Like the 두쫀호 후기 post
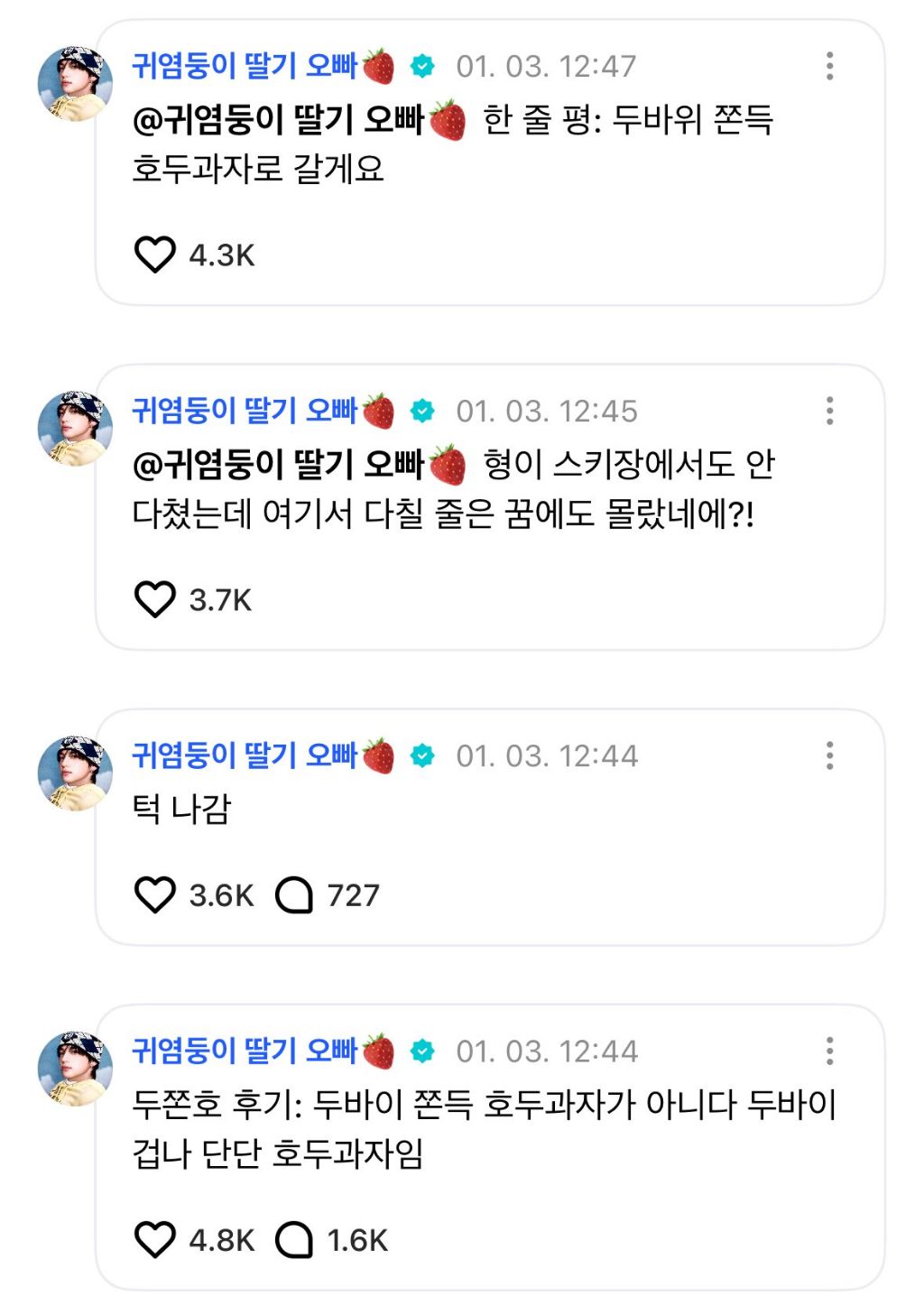Viewport: 924px width, 1315px height. 154,1240
